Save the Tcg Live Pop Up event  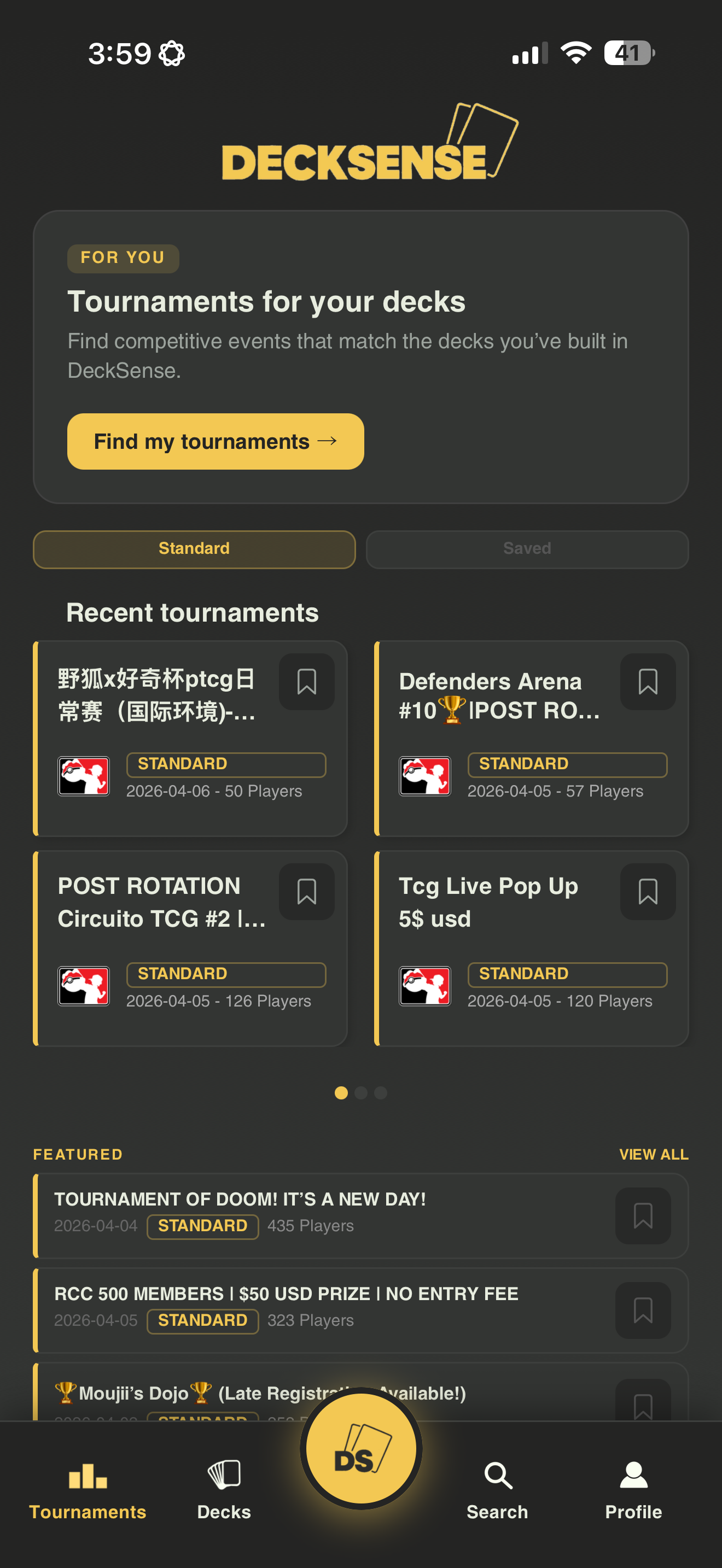click(647, 891)
